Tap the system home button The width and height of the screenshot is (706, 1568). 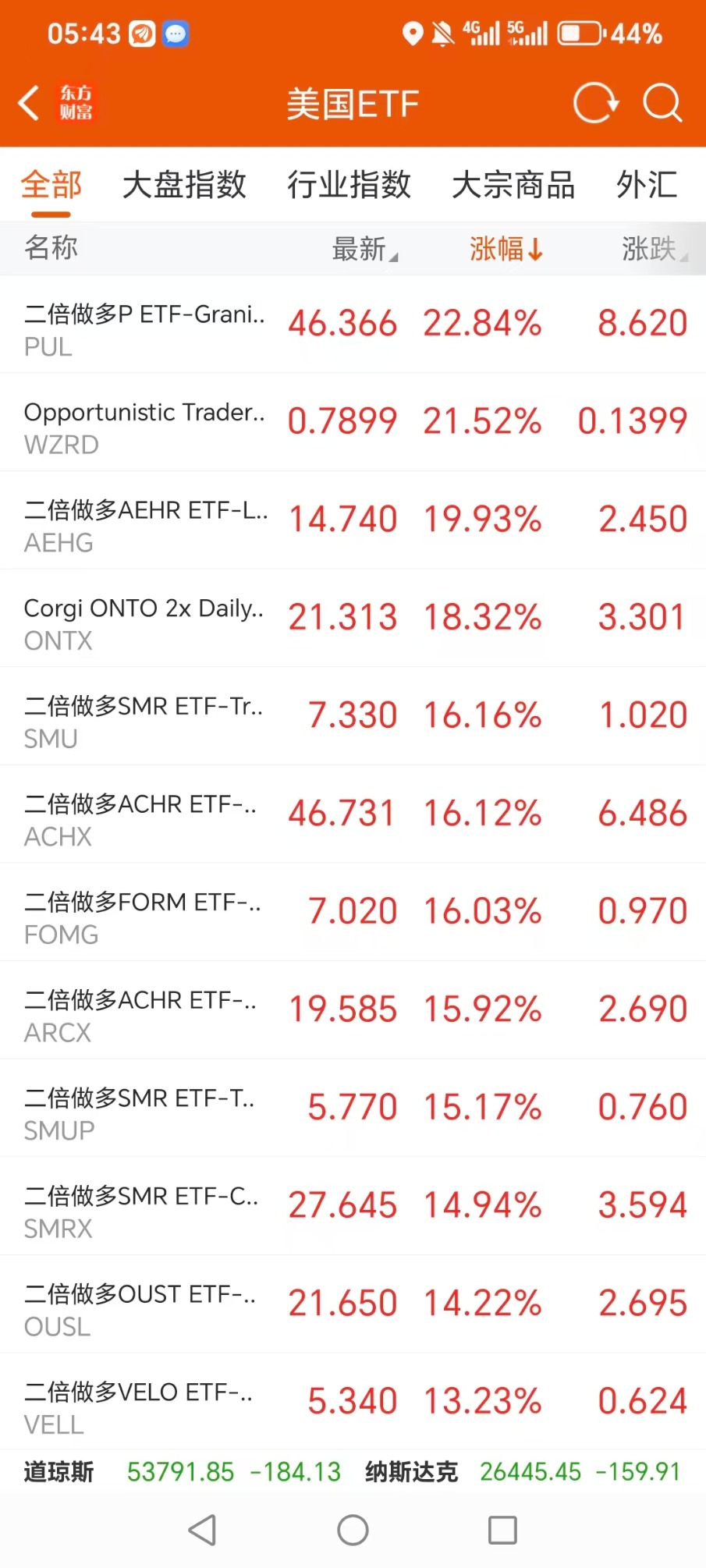(x=353, y=1530)
